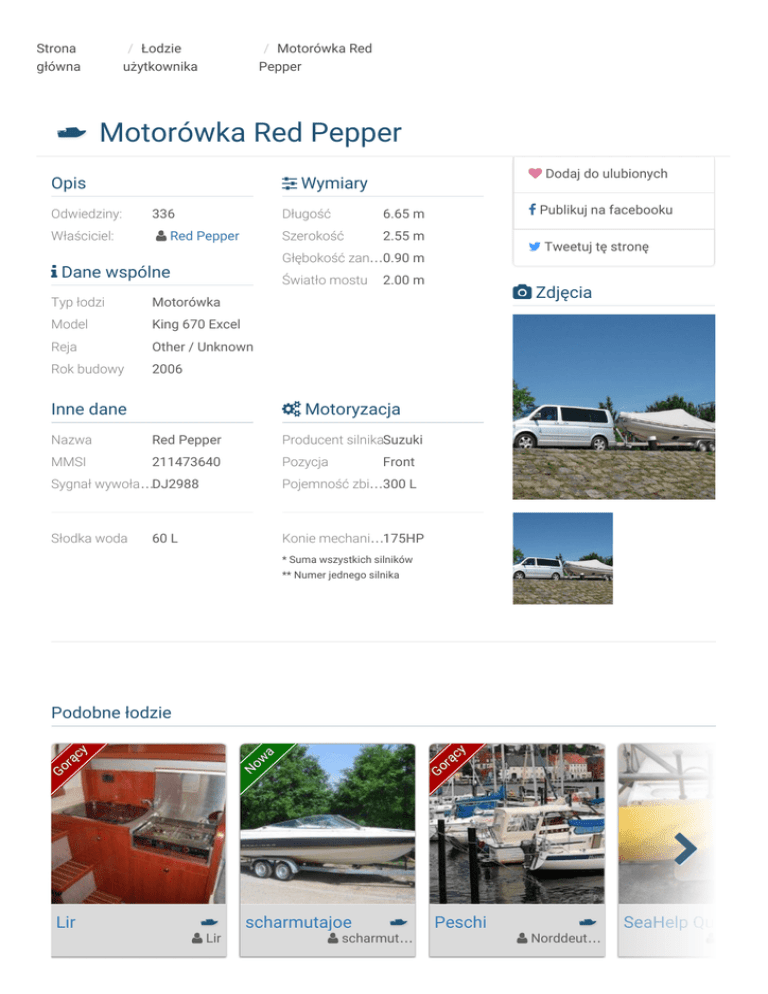Share via Publikuj na facebooku
The image size is (768, 994).
(606, 210)
